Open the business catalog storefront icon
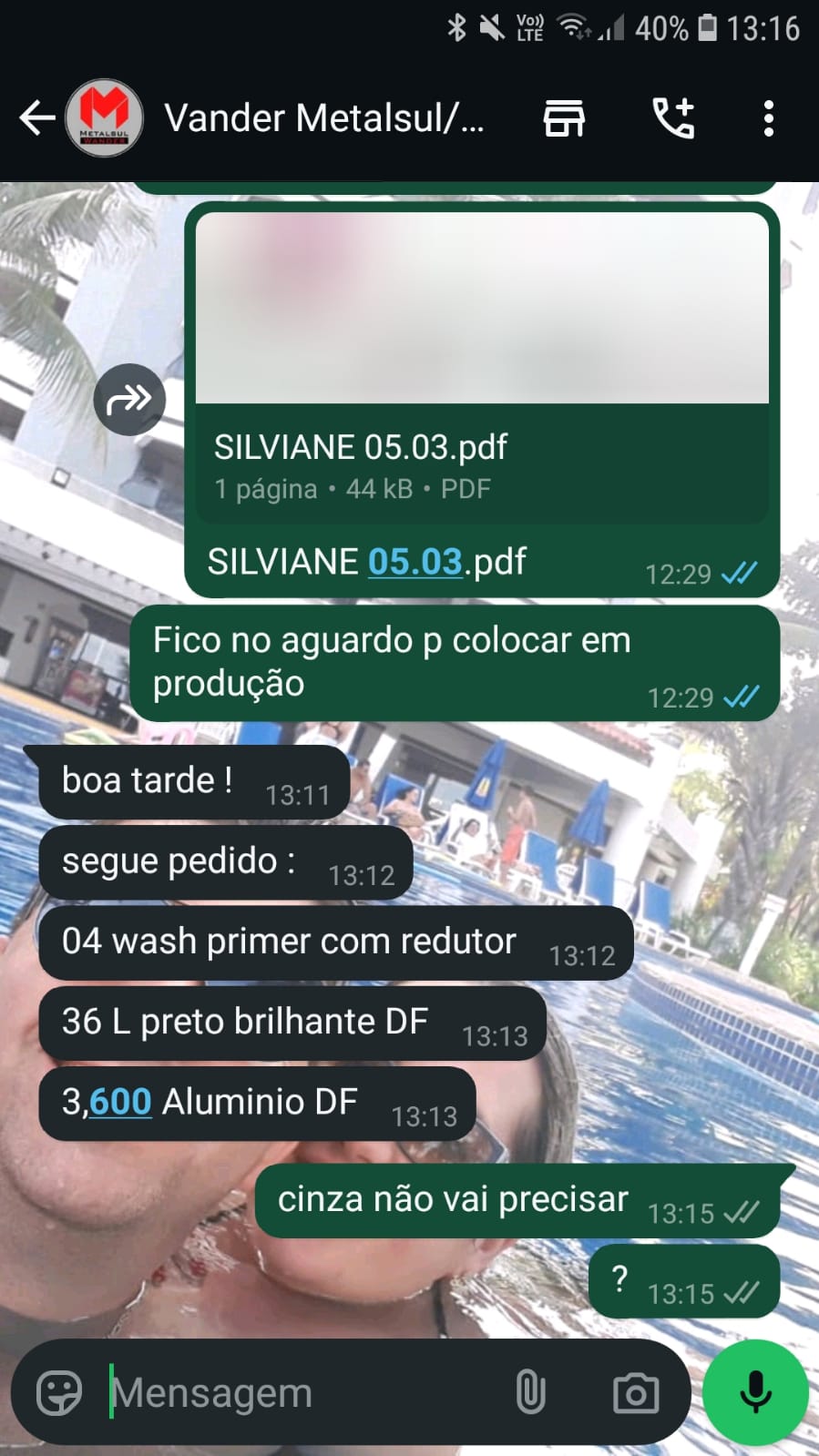 564,118
